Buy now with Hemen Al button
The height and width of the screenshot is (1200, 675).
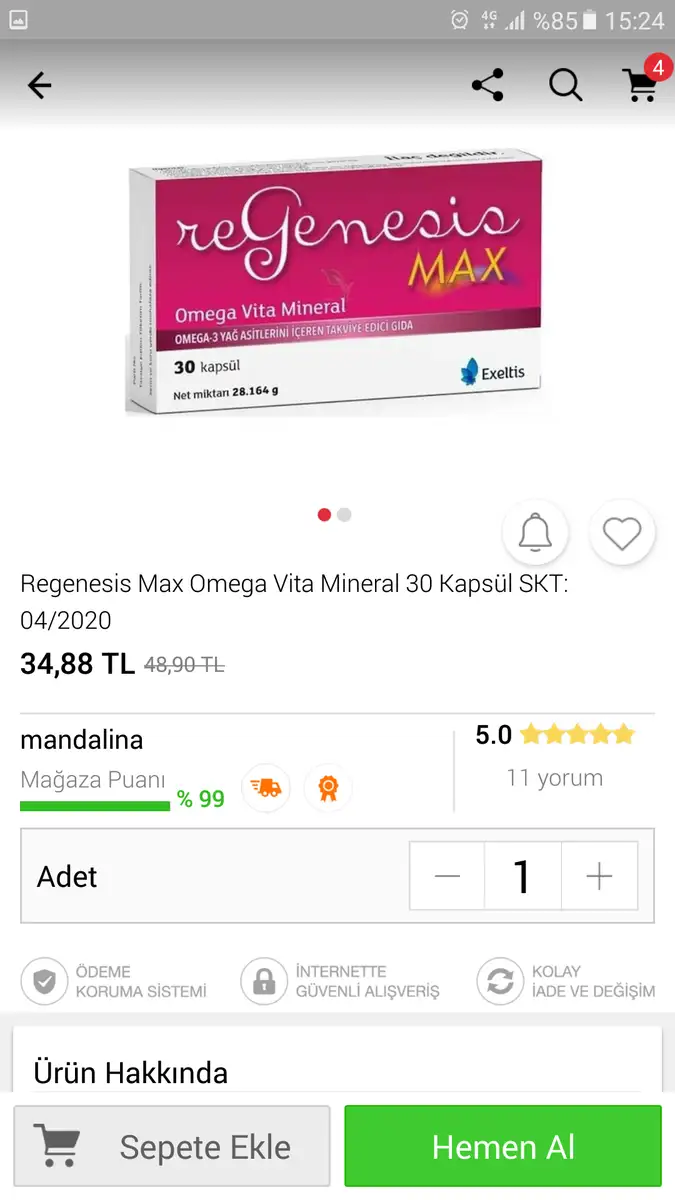click(503, 1146)
